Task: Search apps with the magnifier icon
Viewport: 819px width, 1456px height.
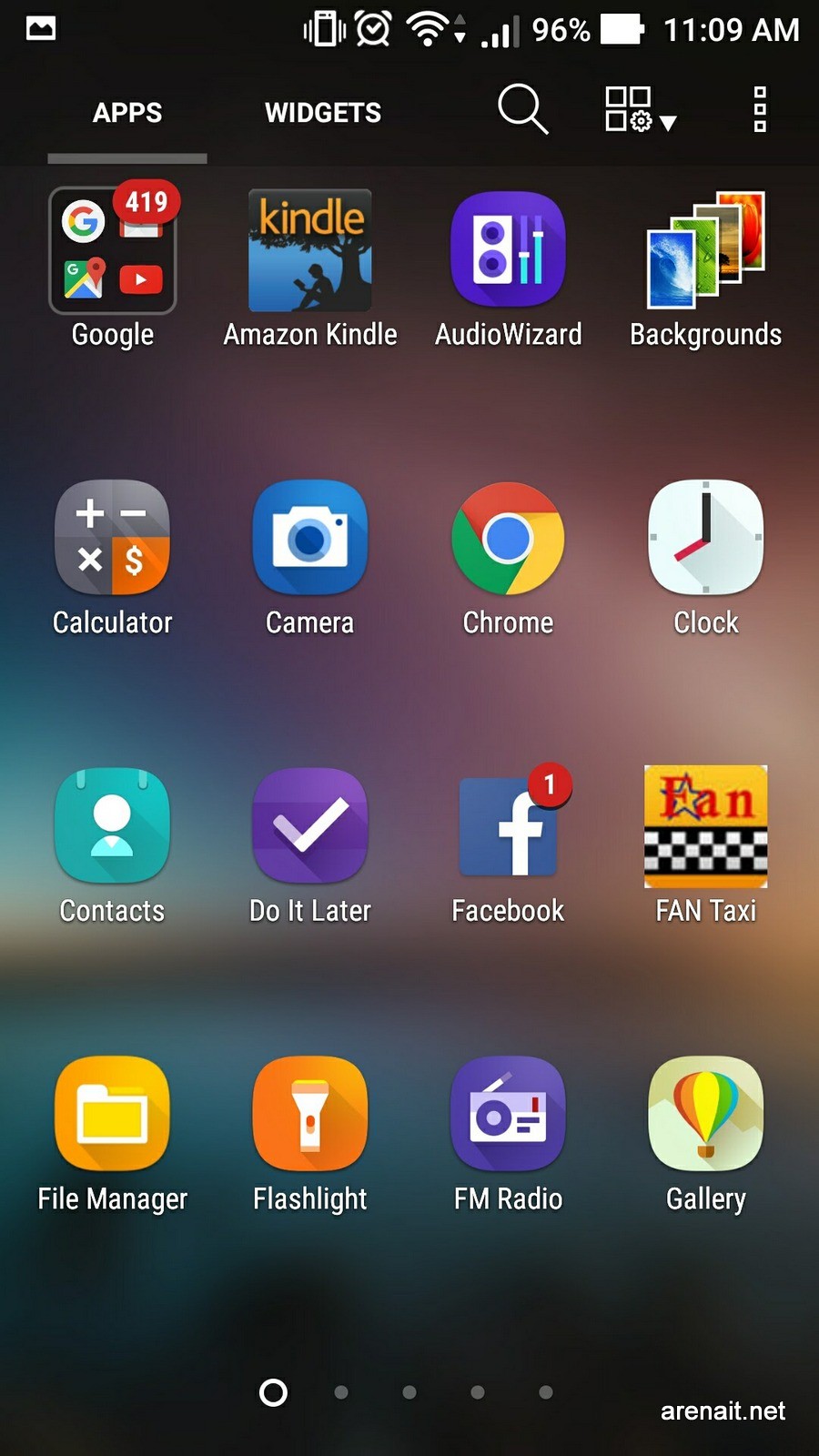Action: pos(522,109)
